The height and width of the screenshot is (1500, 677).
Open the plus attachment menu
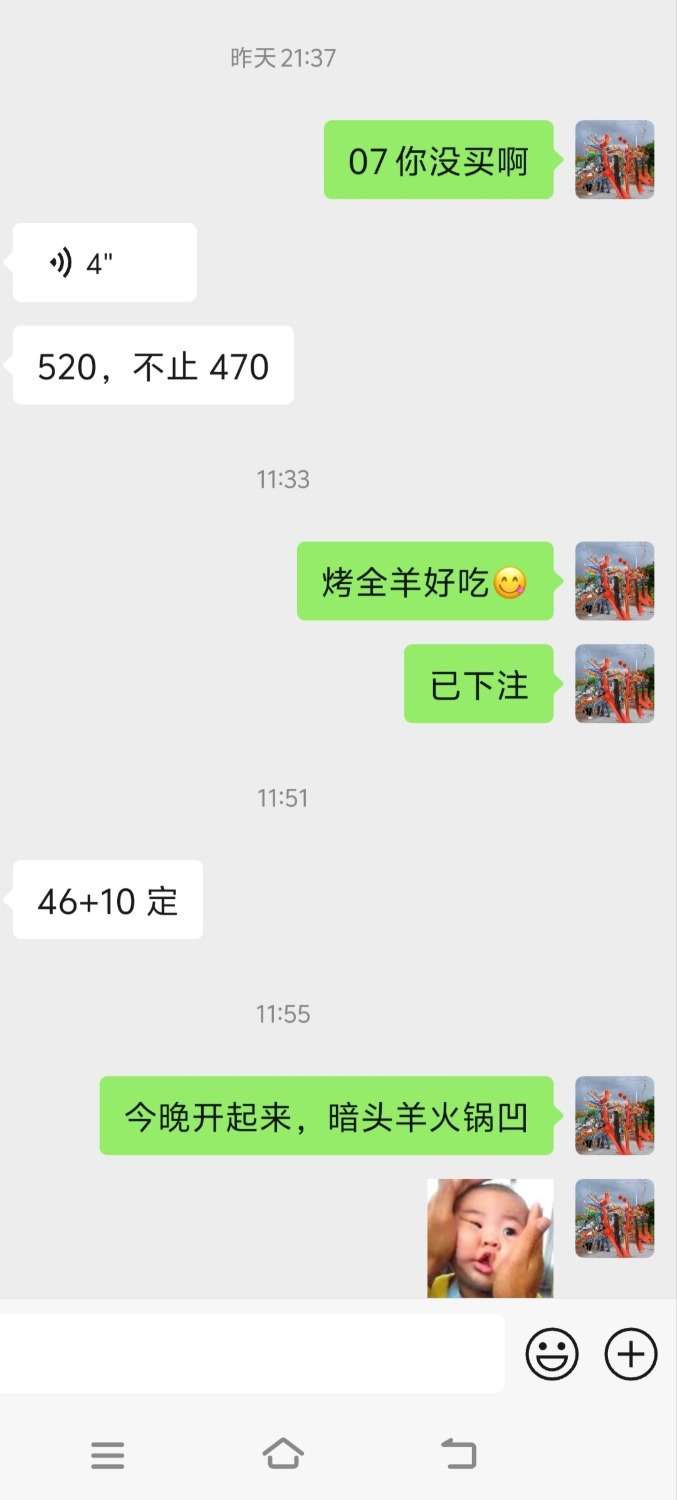[631, 1354]
